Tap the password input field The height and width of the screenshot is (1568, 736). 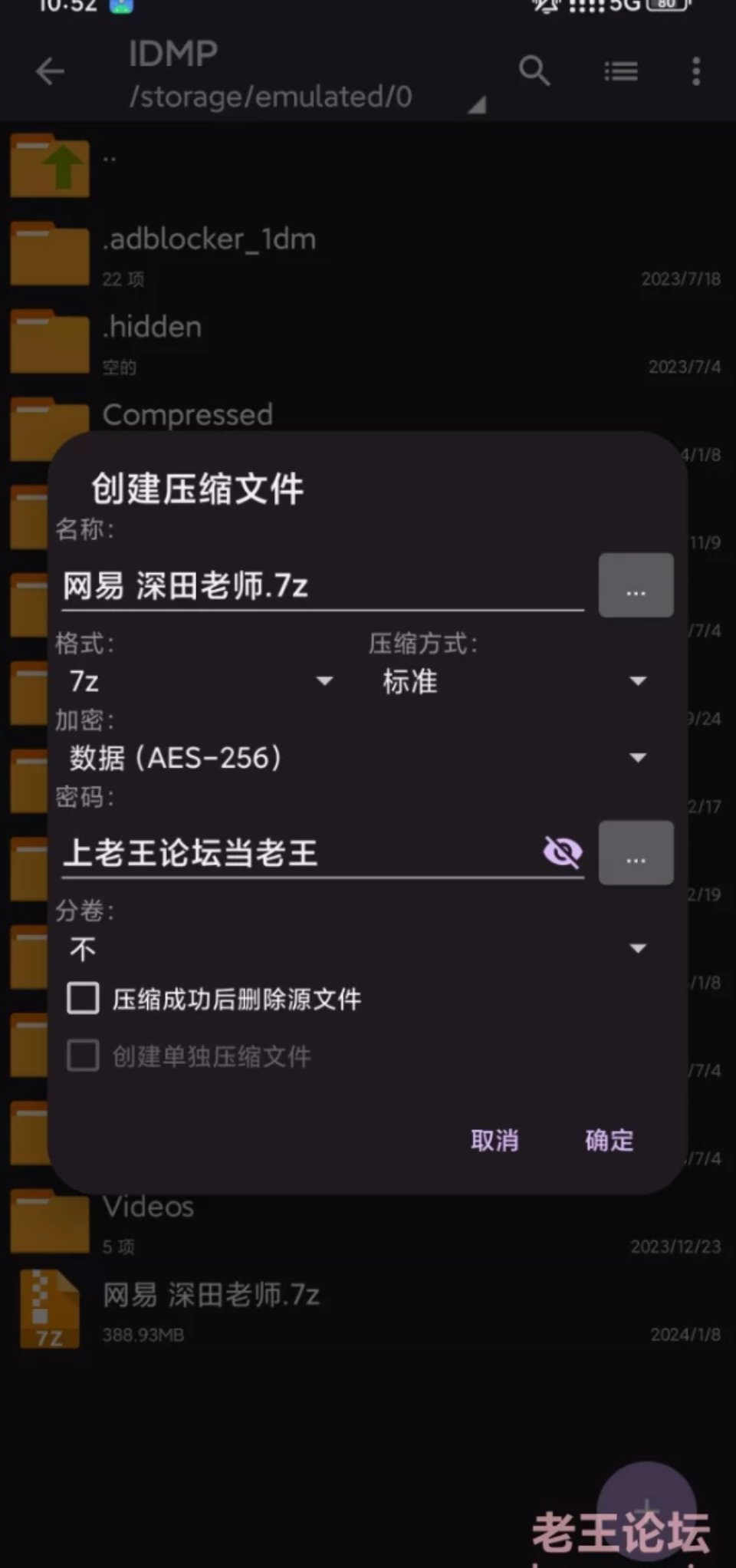[x=299, y=853]
